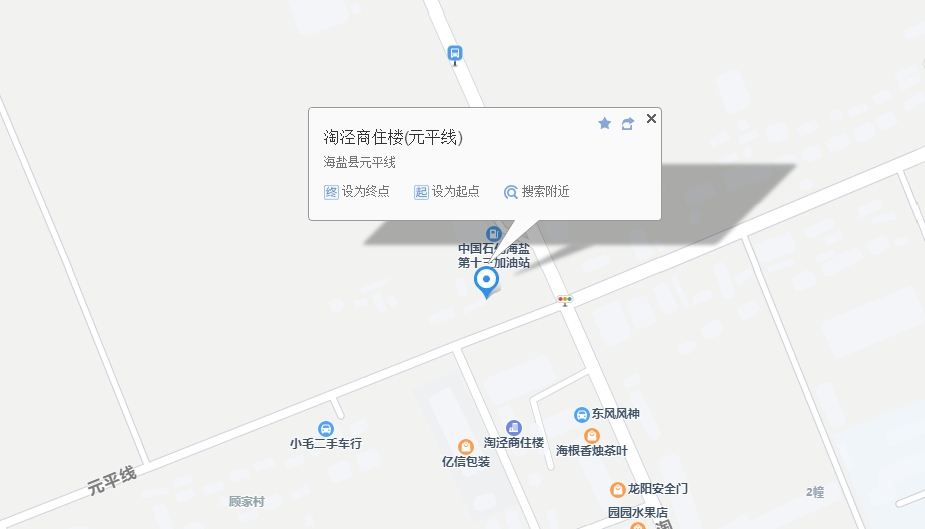This screenshot has width=925, height=529.
Task: Tap 搜索附近 to search nearby
Action: (536, 192)
